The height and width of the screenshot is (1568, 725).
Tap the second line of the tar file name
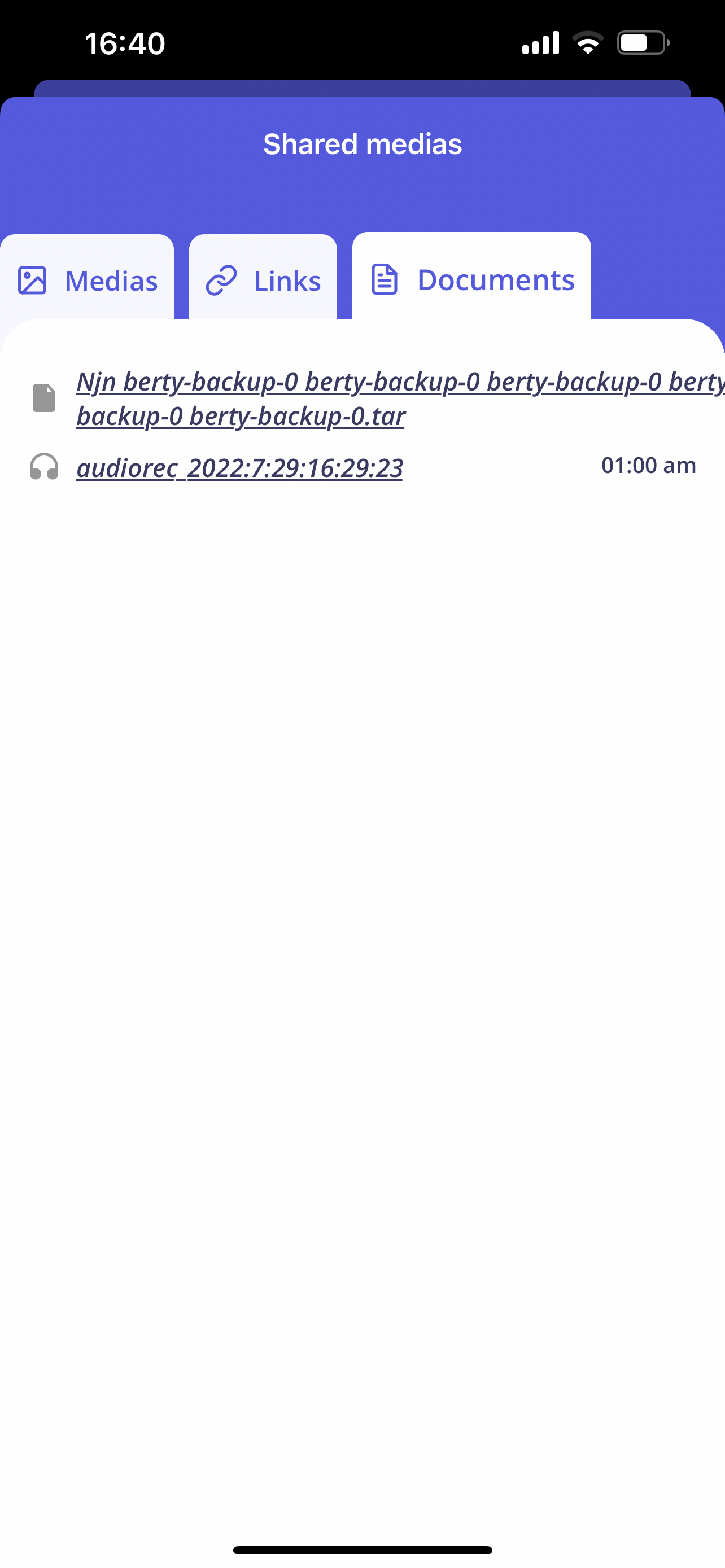click(241, 417)
